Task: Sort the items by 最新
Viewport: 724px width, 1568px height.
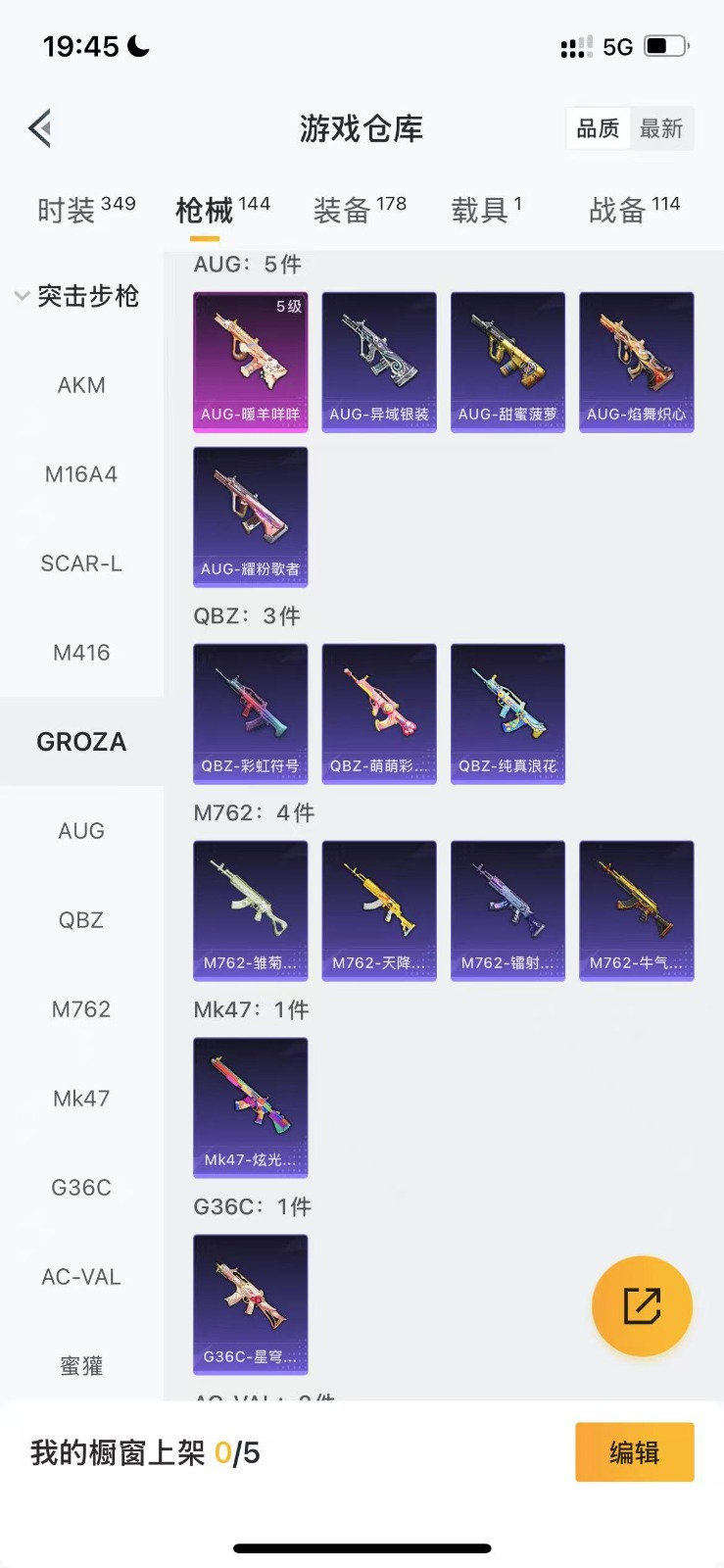Action: coord(661,128)
